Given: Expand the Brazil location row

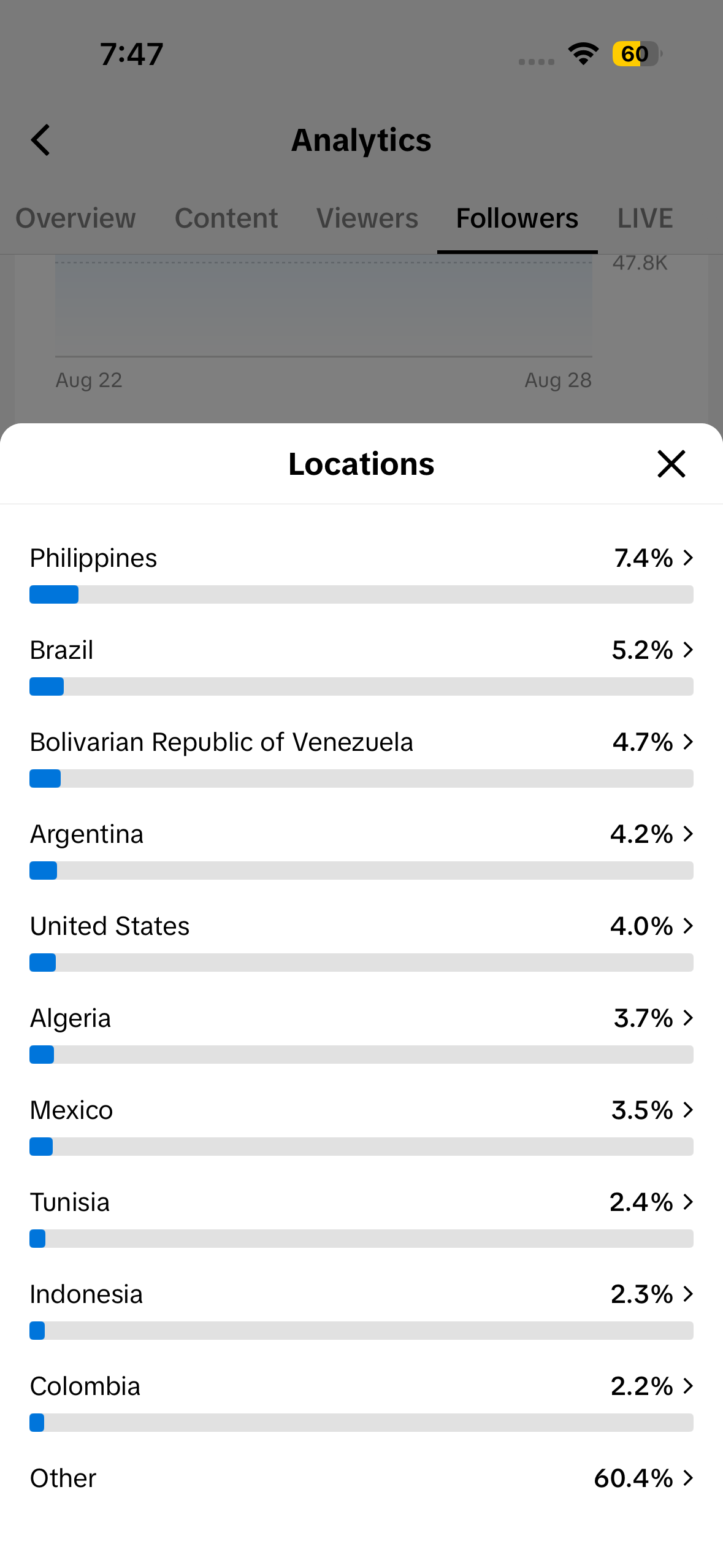Looking at the screenshot, I should pyautogui.click(x=361, y=665).
